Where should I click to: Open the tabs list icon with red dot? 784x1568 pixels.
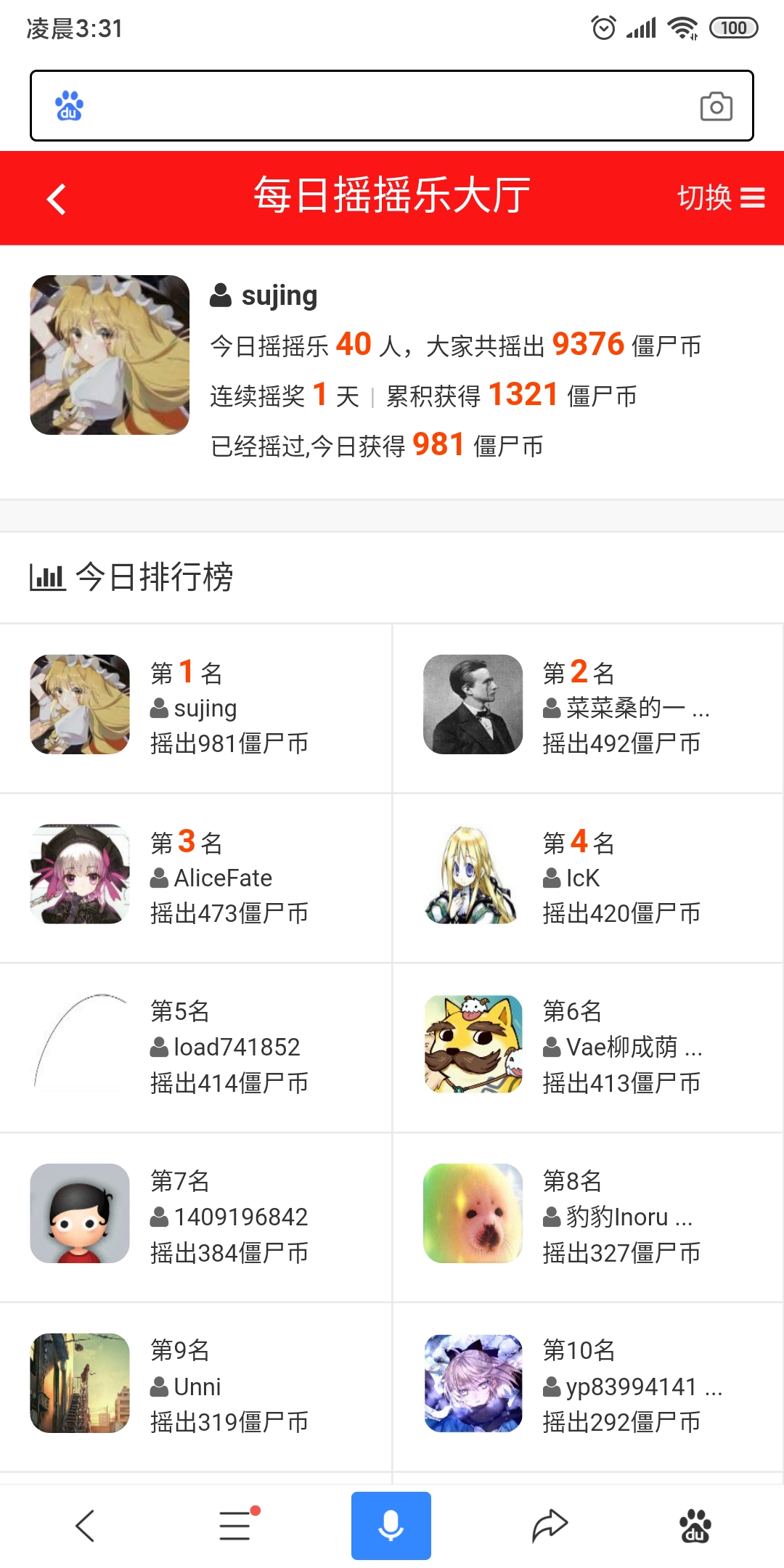tap(234, 1524)
